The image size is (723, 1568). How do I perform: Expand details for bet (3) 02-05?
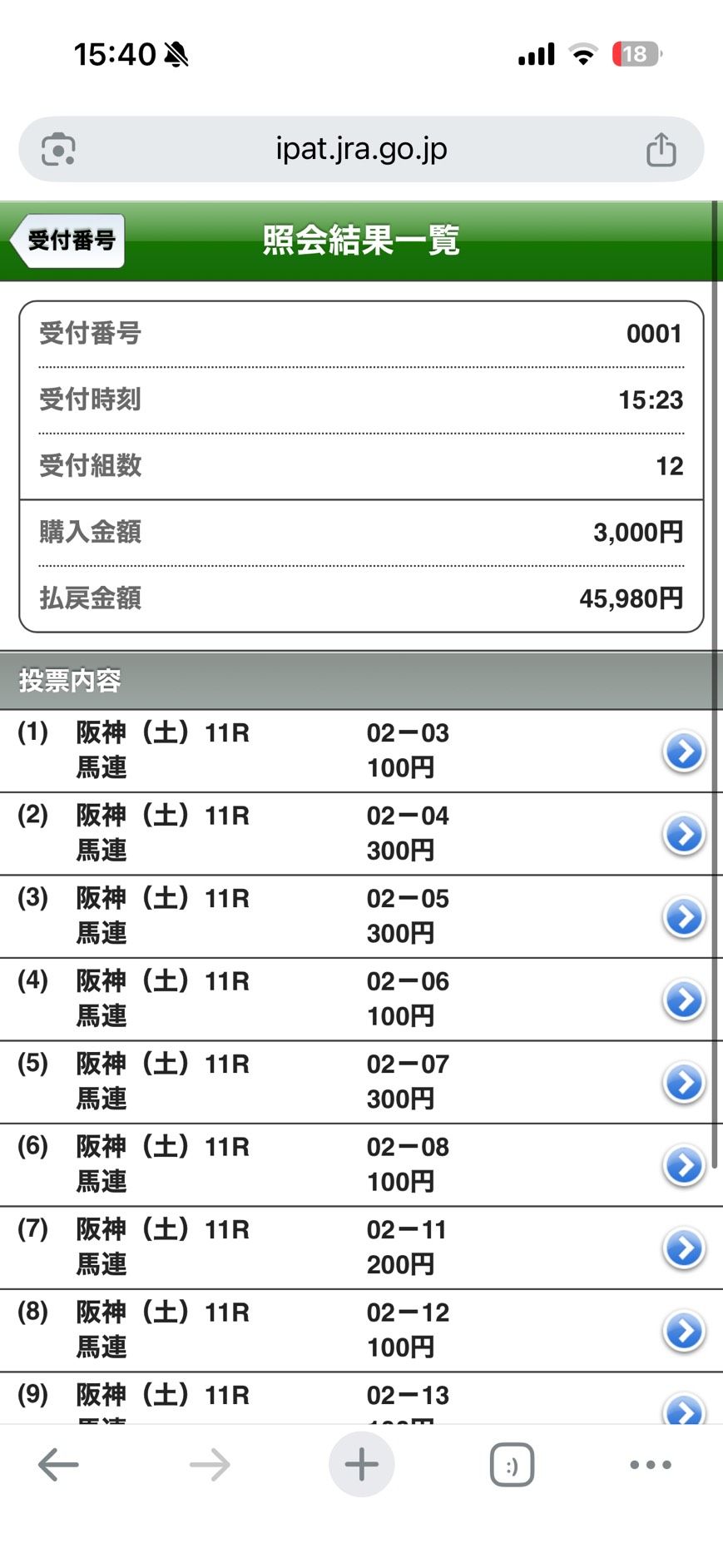coord(683,916)
